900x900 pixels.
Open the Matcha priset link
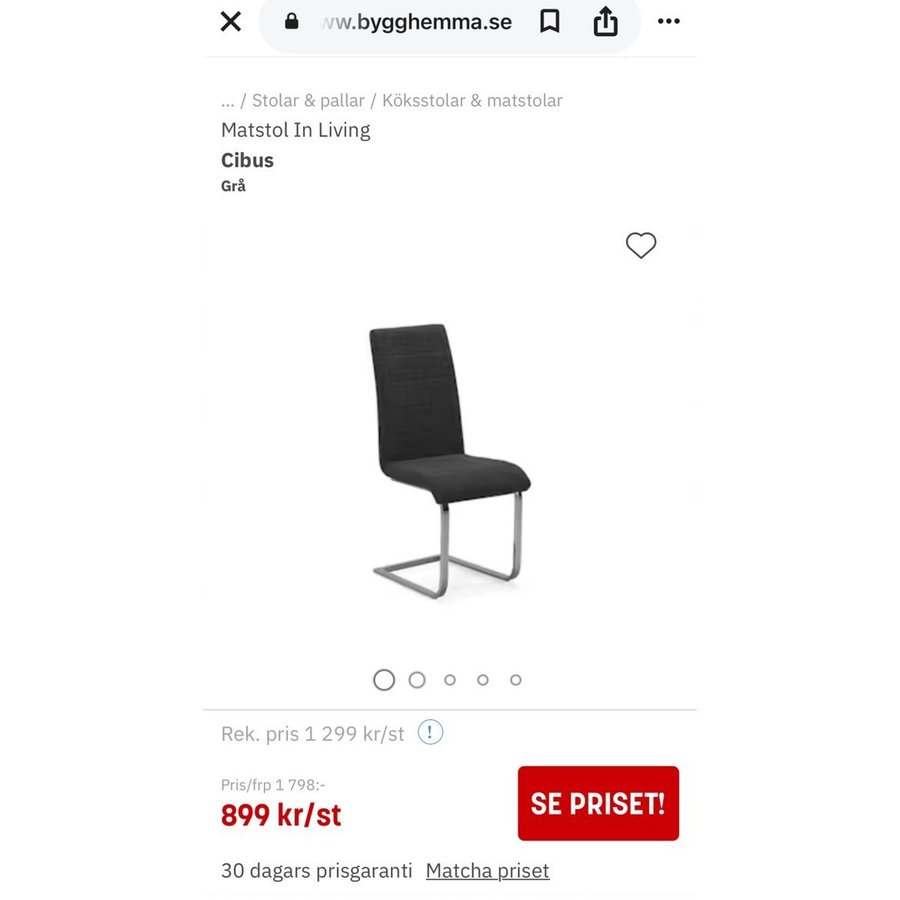pos(487,871)
